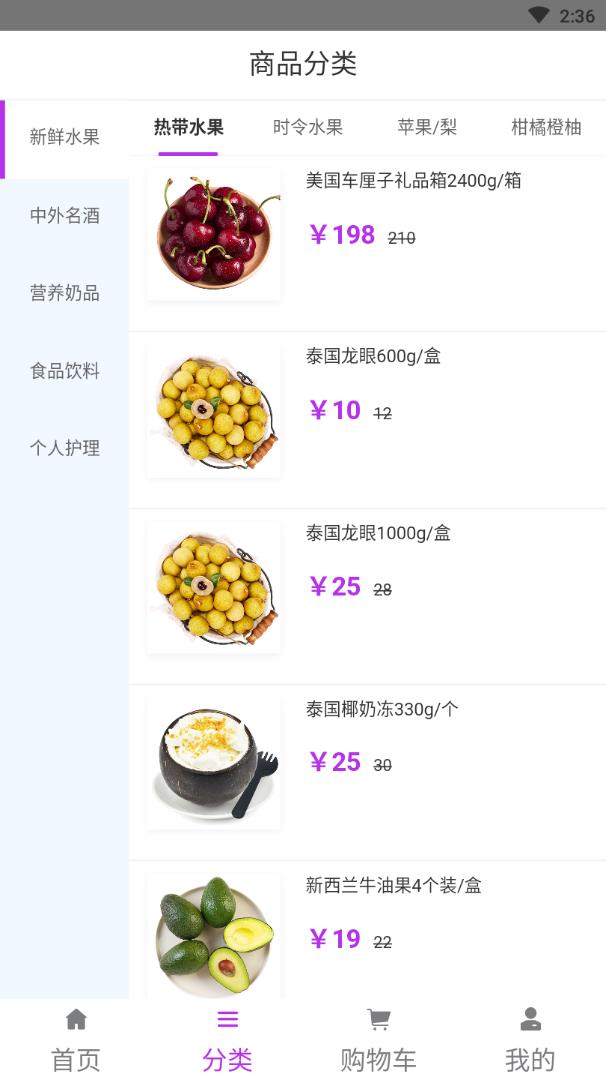
Task: Open the 购物车 shopping cart
Action: pos(378,1040)
